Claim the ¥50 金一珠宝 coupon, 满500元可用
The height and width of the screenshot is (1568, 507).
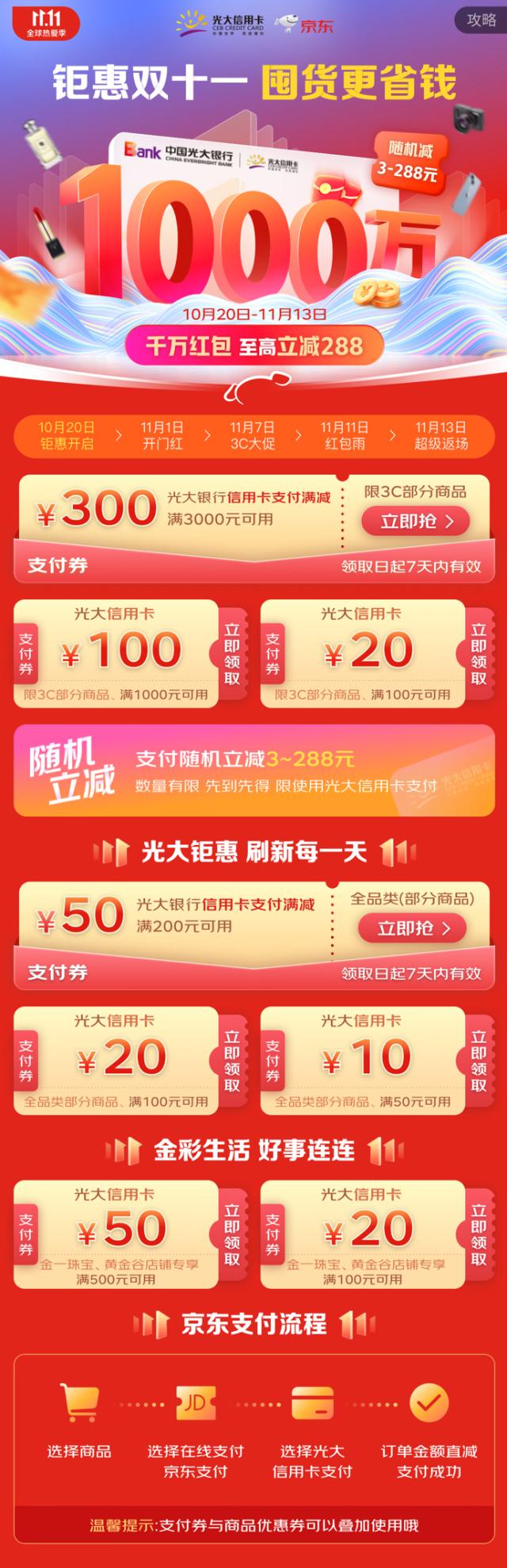click(231, 1234)
